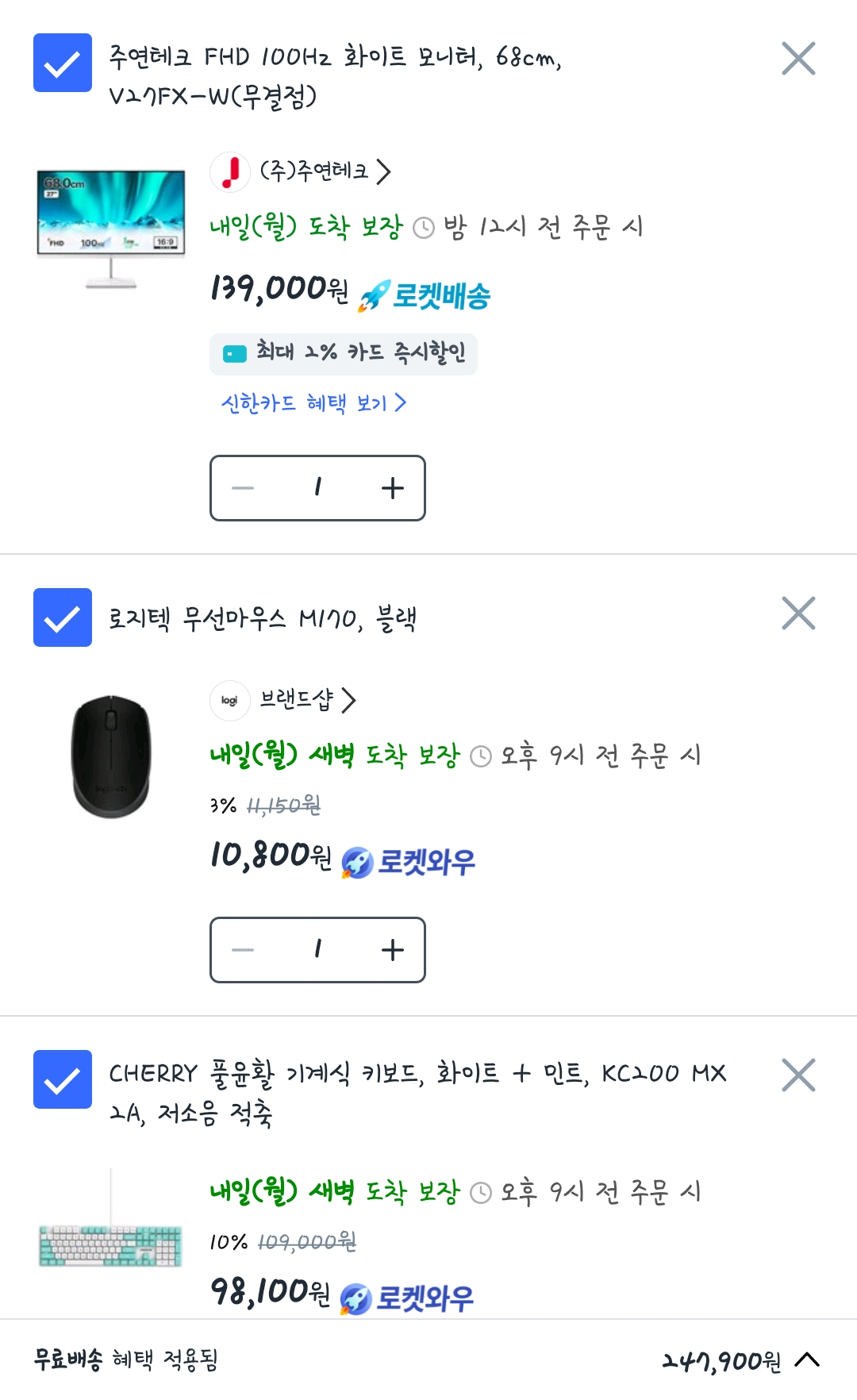Add one more 로지텍 무선마우스
Viewport: 857px width, 1400px height.
[393, 950]
